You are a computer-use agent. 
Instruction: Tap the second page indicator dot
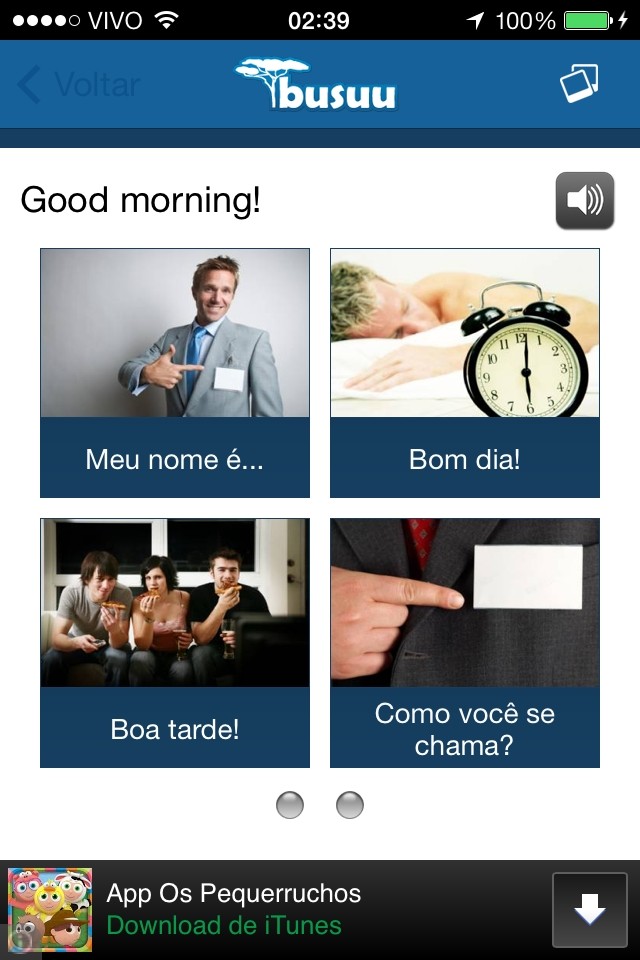[x=350, y=805]
